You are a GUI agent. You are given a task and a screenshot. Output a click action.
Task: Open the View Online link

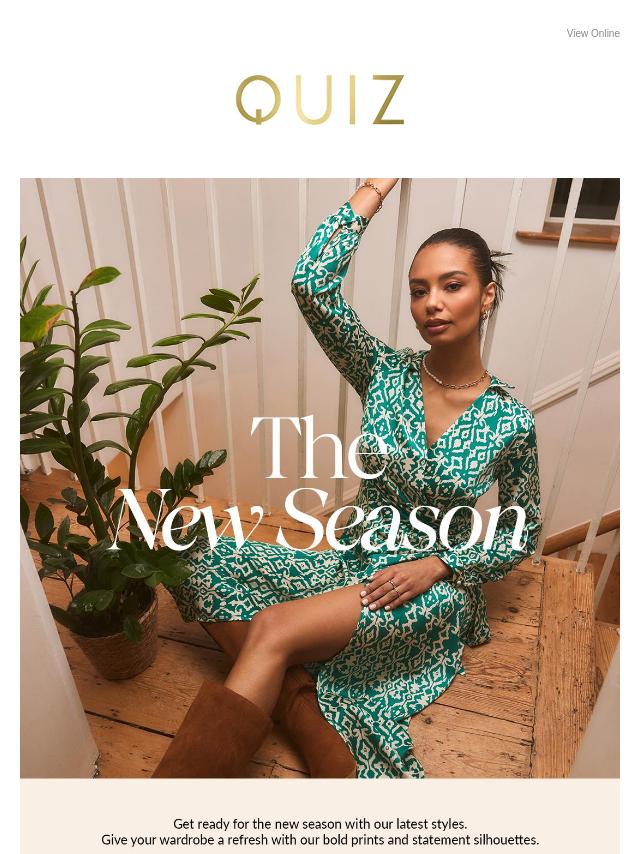pyautogui.click(x=592, y=33)
